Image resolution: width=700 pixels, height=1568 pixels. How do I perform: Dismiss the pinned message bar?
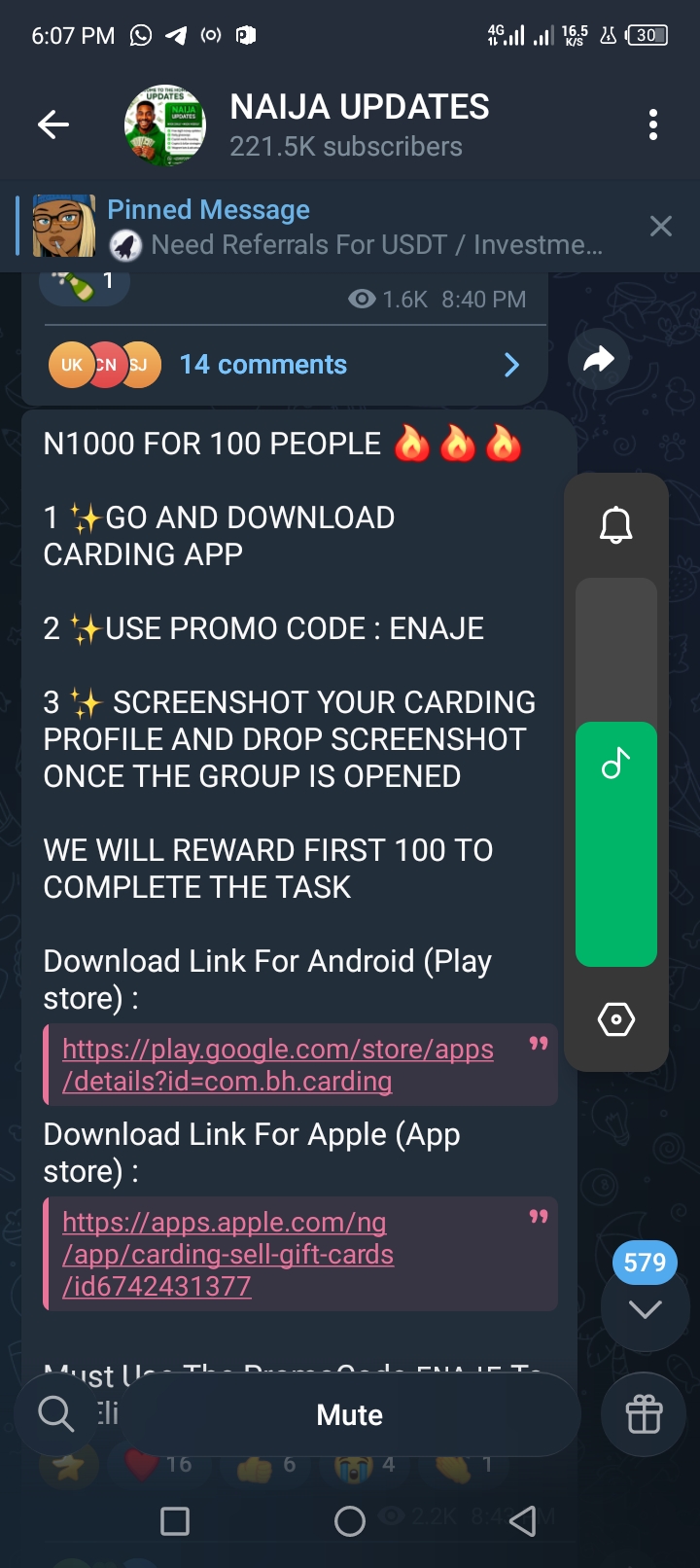tap(661, 227)
